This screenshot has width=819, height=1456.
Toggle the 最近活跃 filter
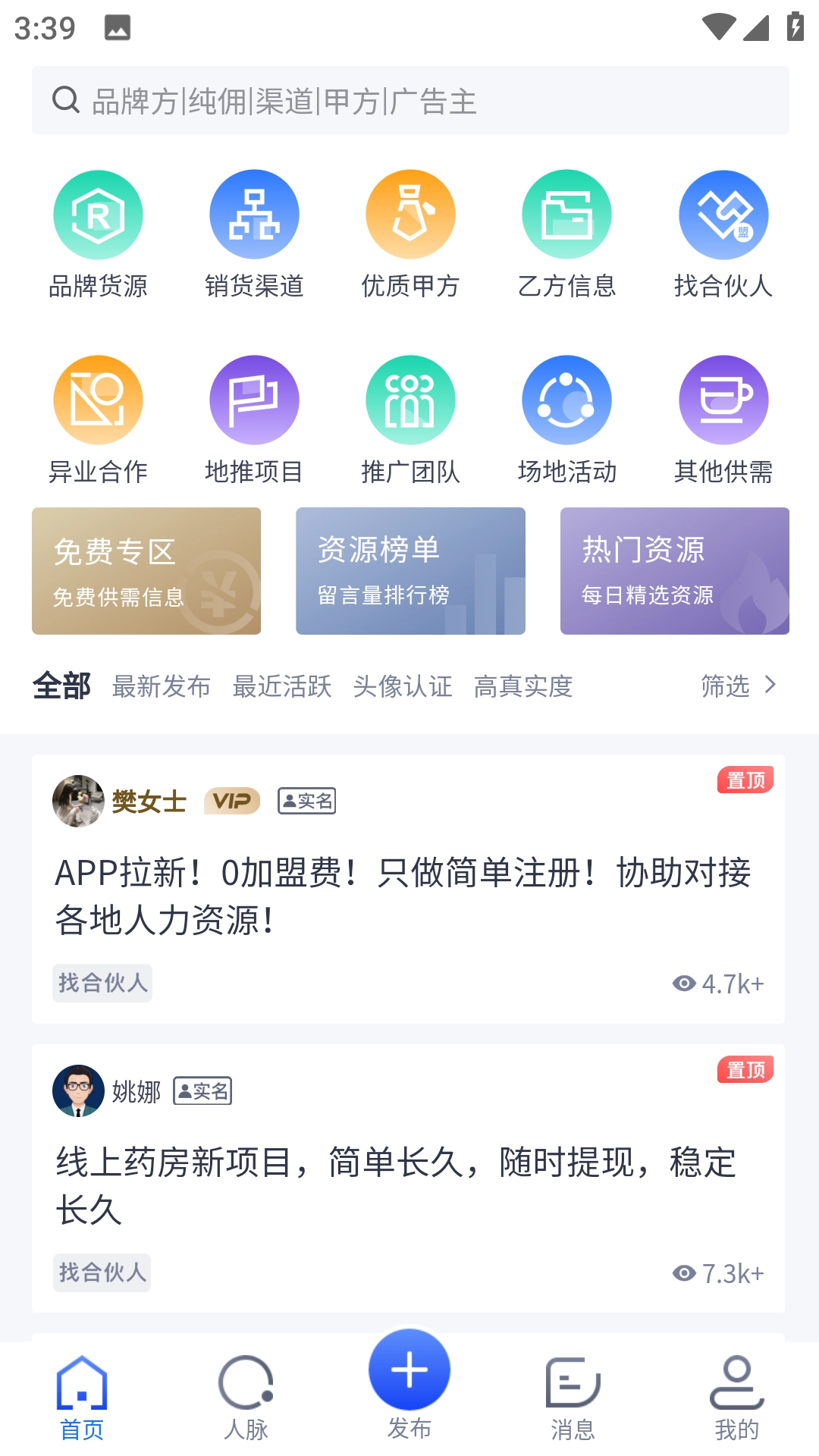(x=281, y=687)
